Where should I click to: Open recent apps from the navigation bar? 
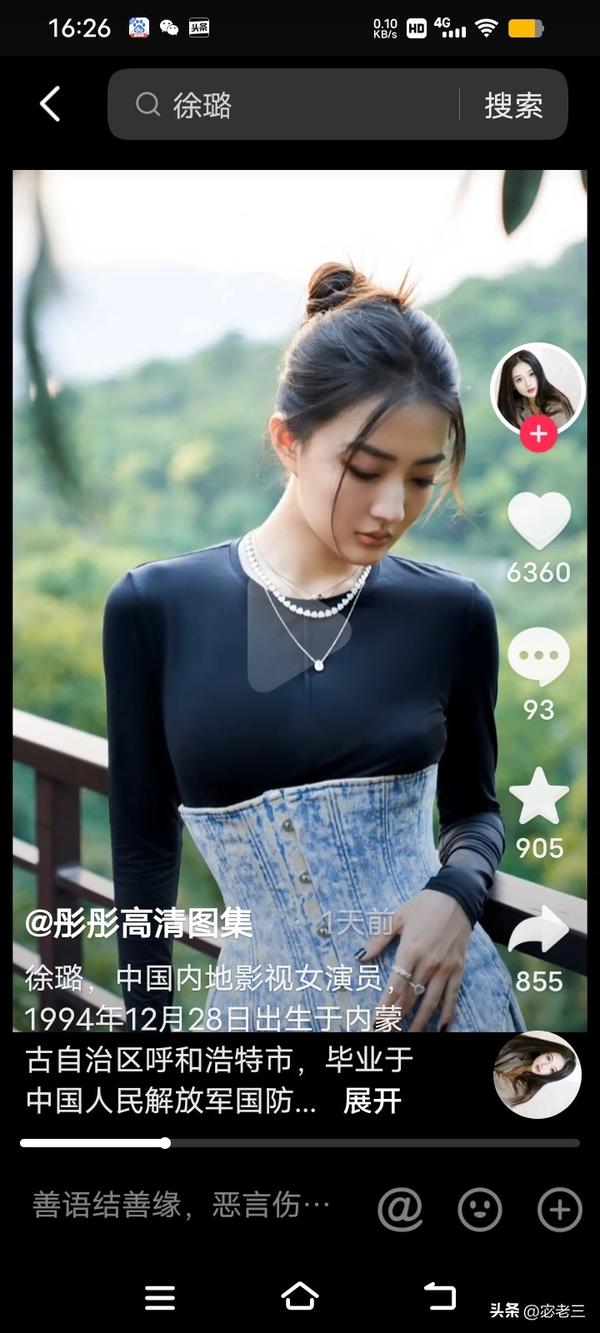click(160, 1297)
